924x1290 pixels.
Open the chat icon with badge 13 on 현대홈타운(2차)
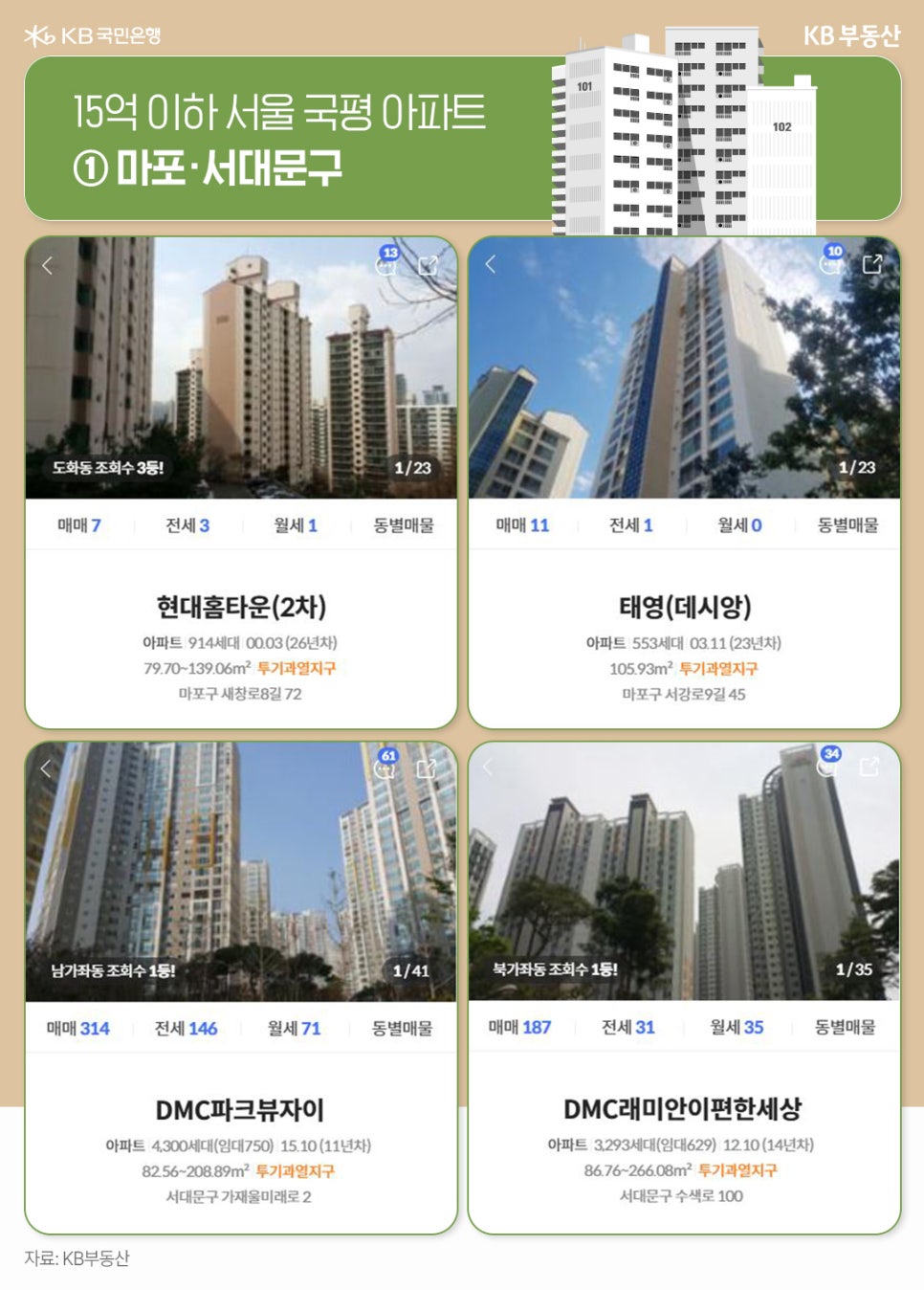tap(388, 264)
